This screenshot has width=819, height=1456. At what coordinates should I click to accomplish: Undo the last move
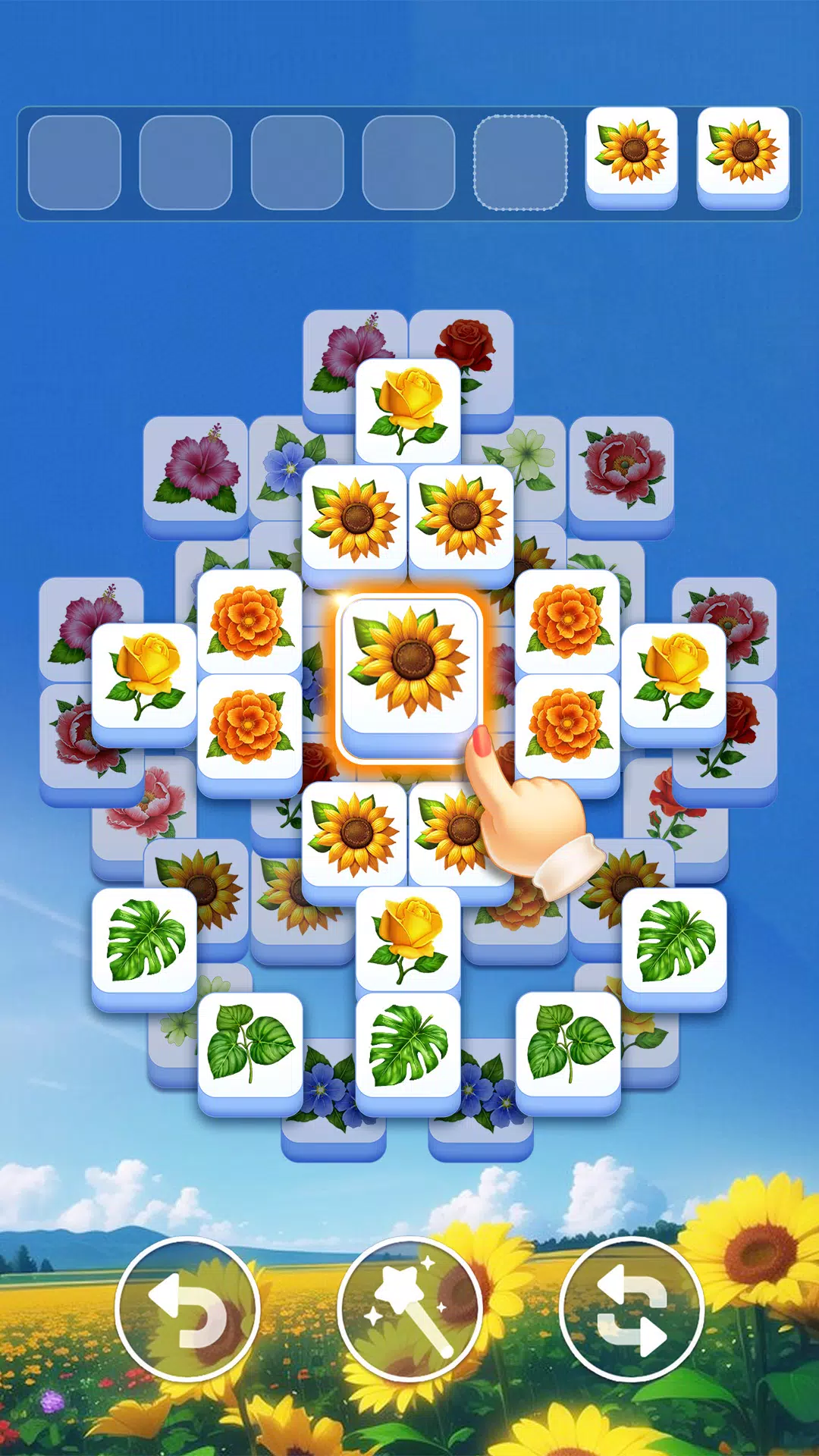click(x=187, y=1310)
